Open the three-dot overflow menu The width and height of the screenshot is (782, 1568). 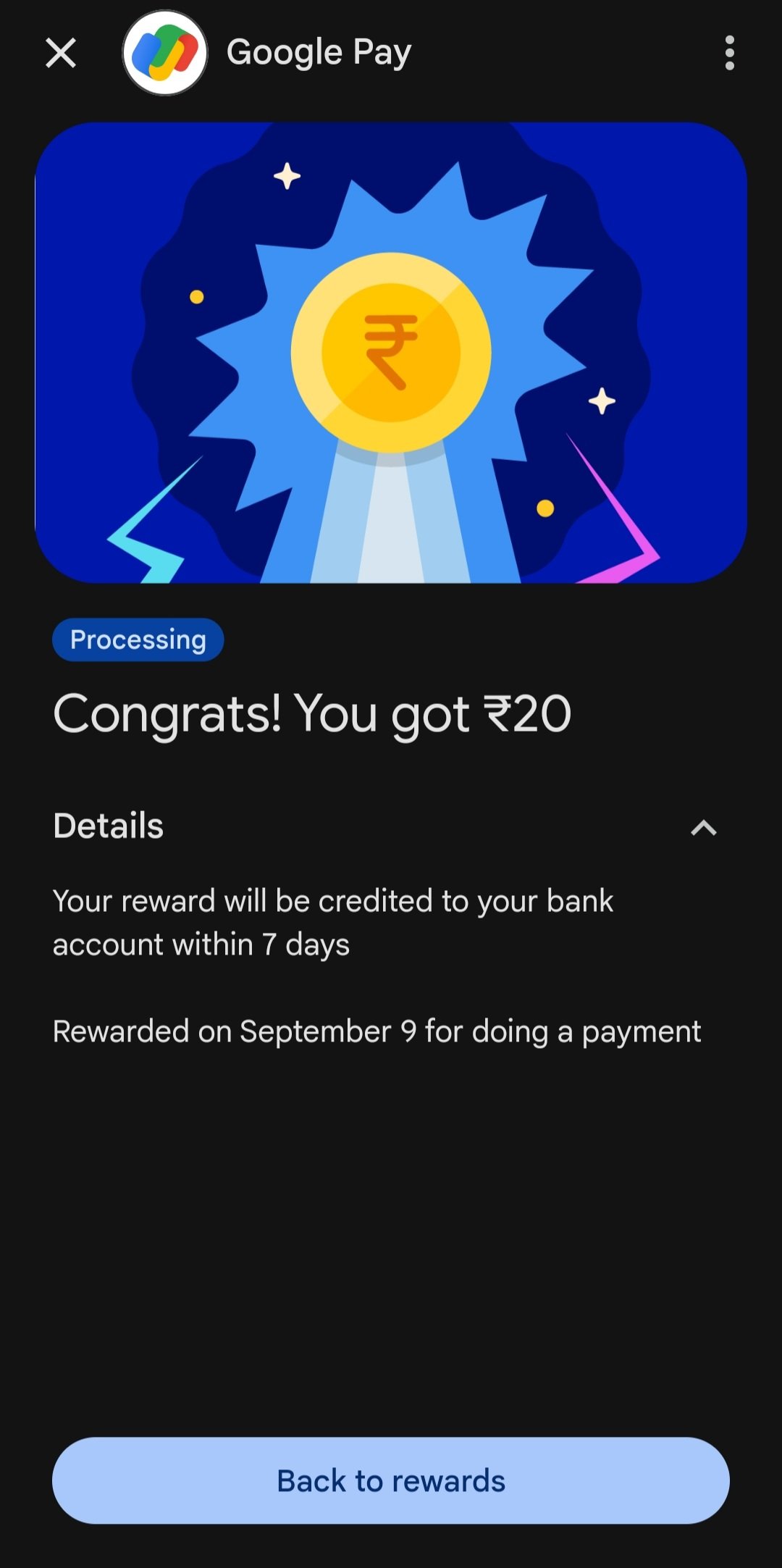[729, 53]
